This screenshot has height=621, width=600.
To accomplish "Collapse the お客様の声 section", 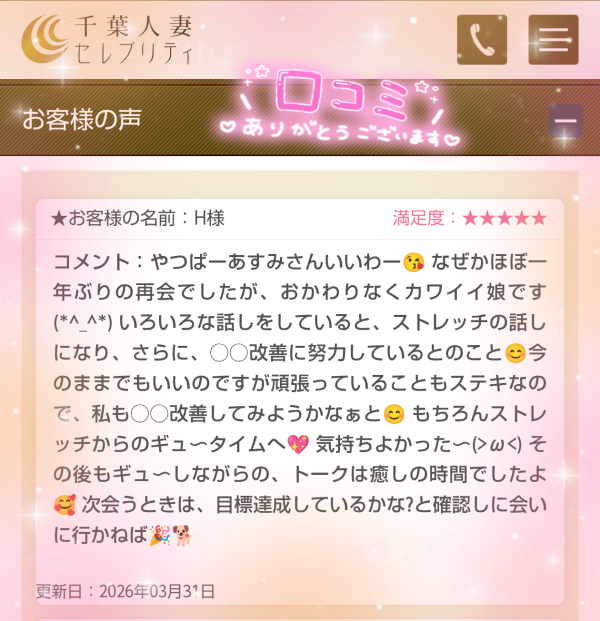I will point(565,121).
